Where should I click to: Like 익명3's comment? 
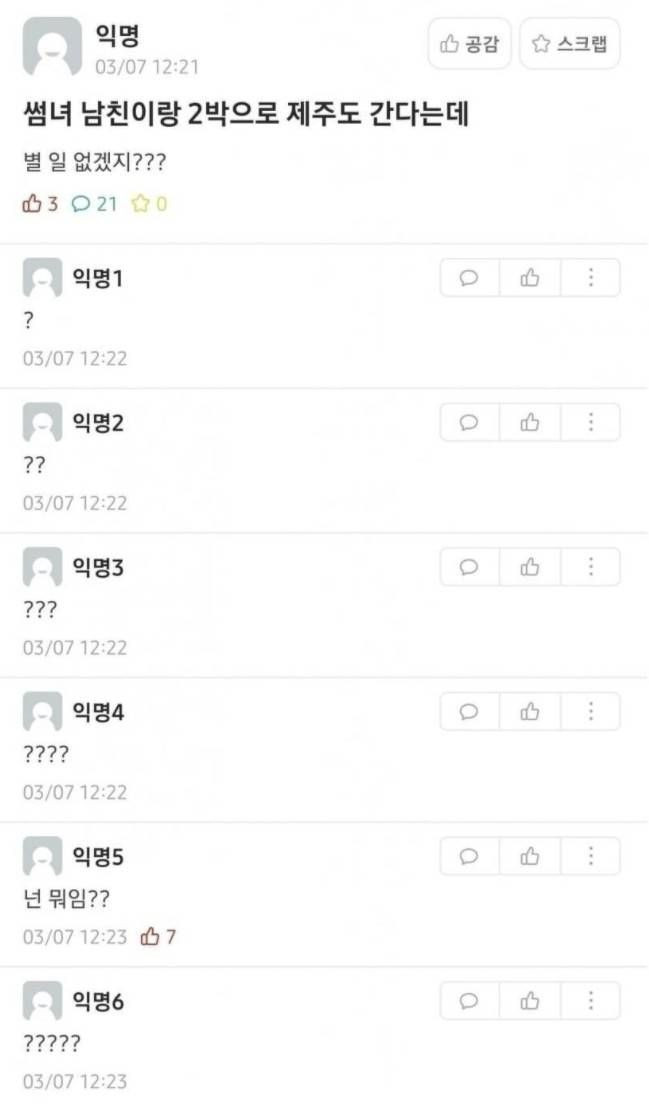530,568
